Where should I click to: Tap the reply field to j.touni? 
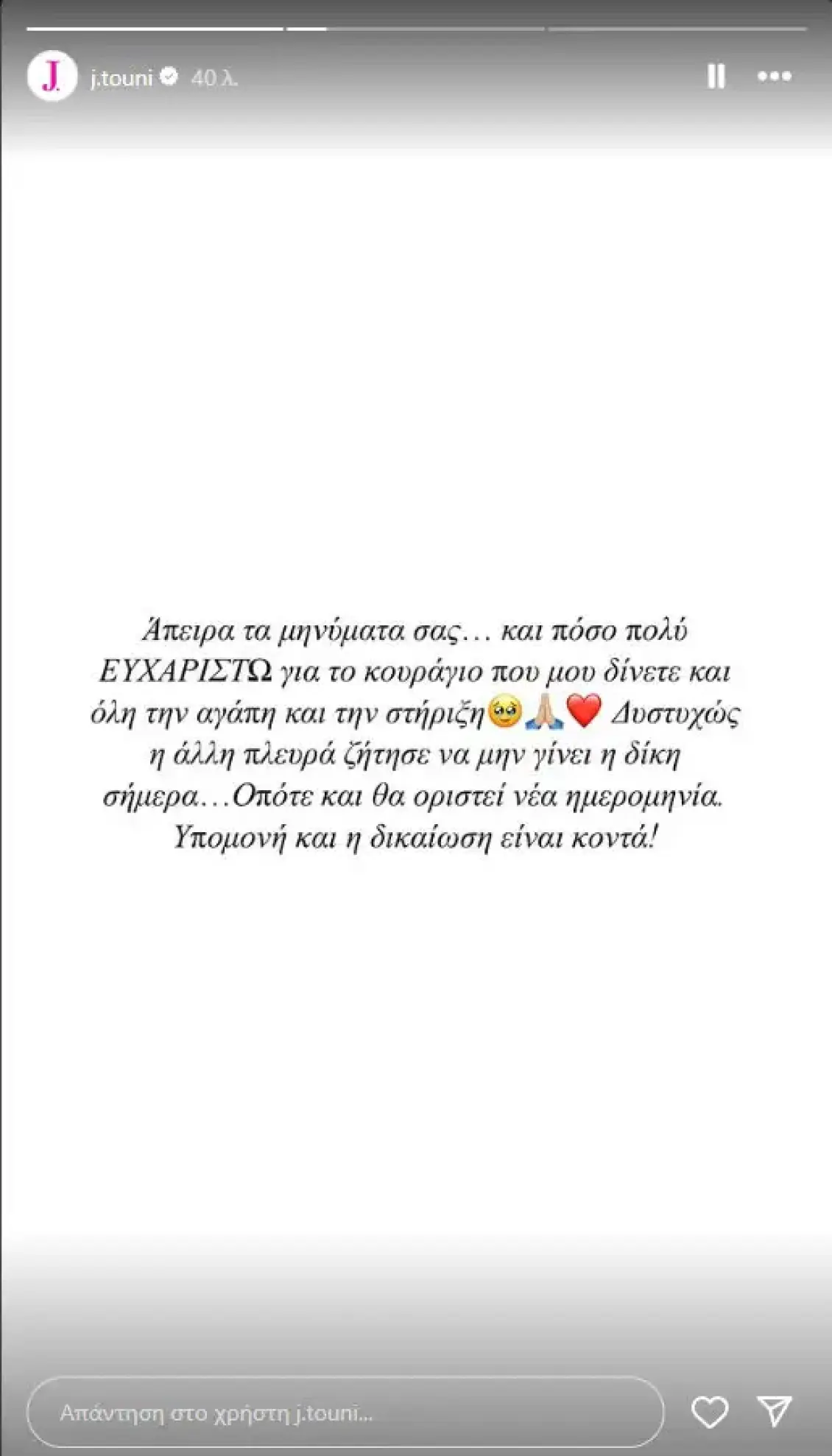point(345,1413)
